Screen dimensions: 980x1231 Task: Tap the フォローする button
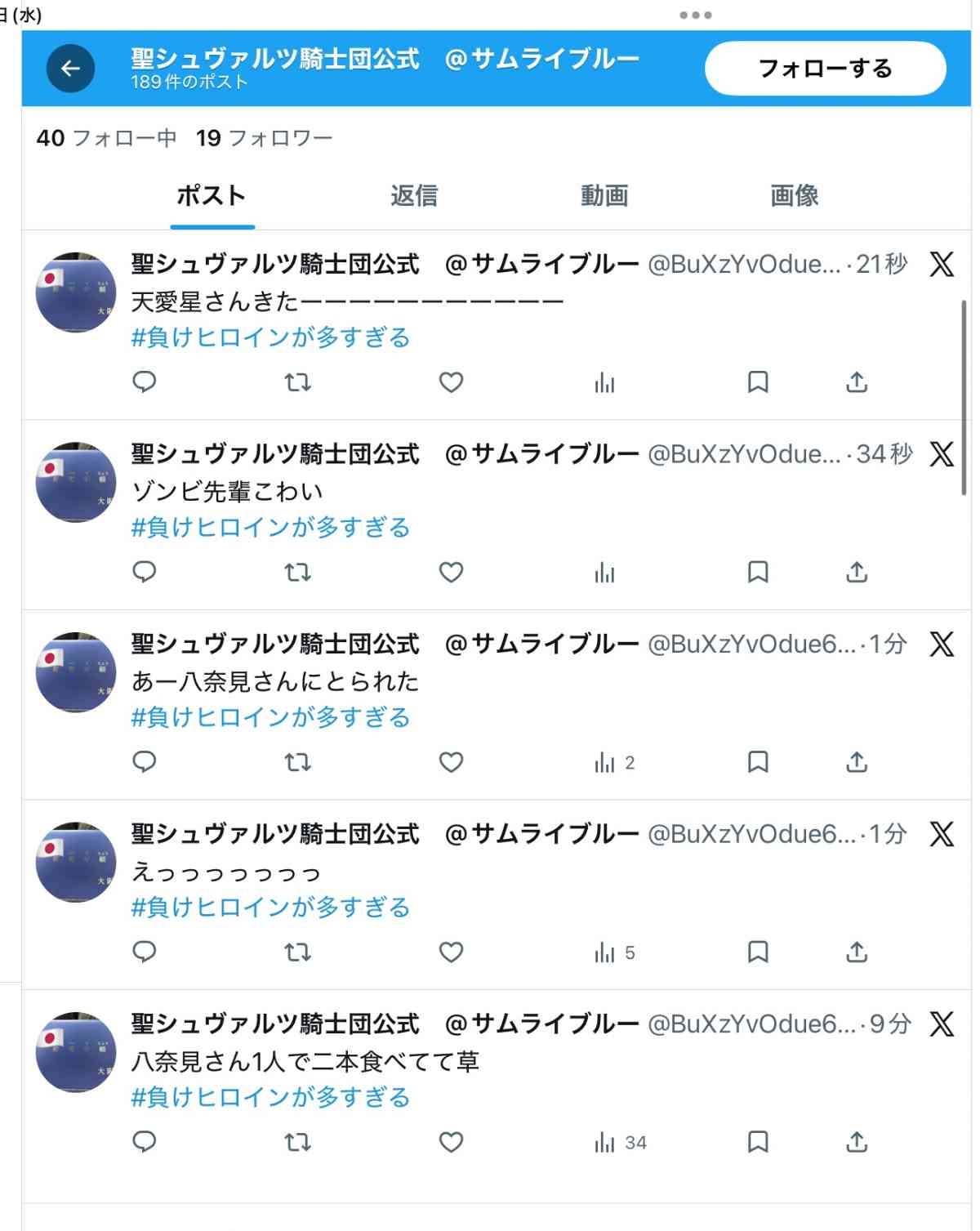pyautogui.click(x=825, y=69)
